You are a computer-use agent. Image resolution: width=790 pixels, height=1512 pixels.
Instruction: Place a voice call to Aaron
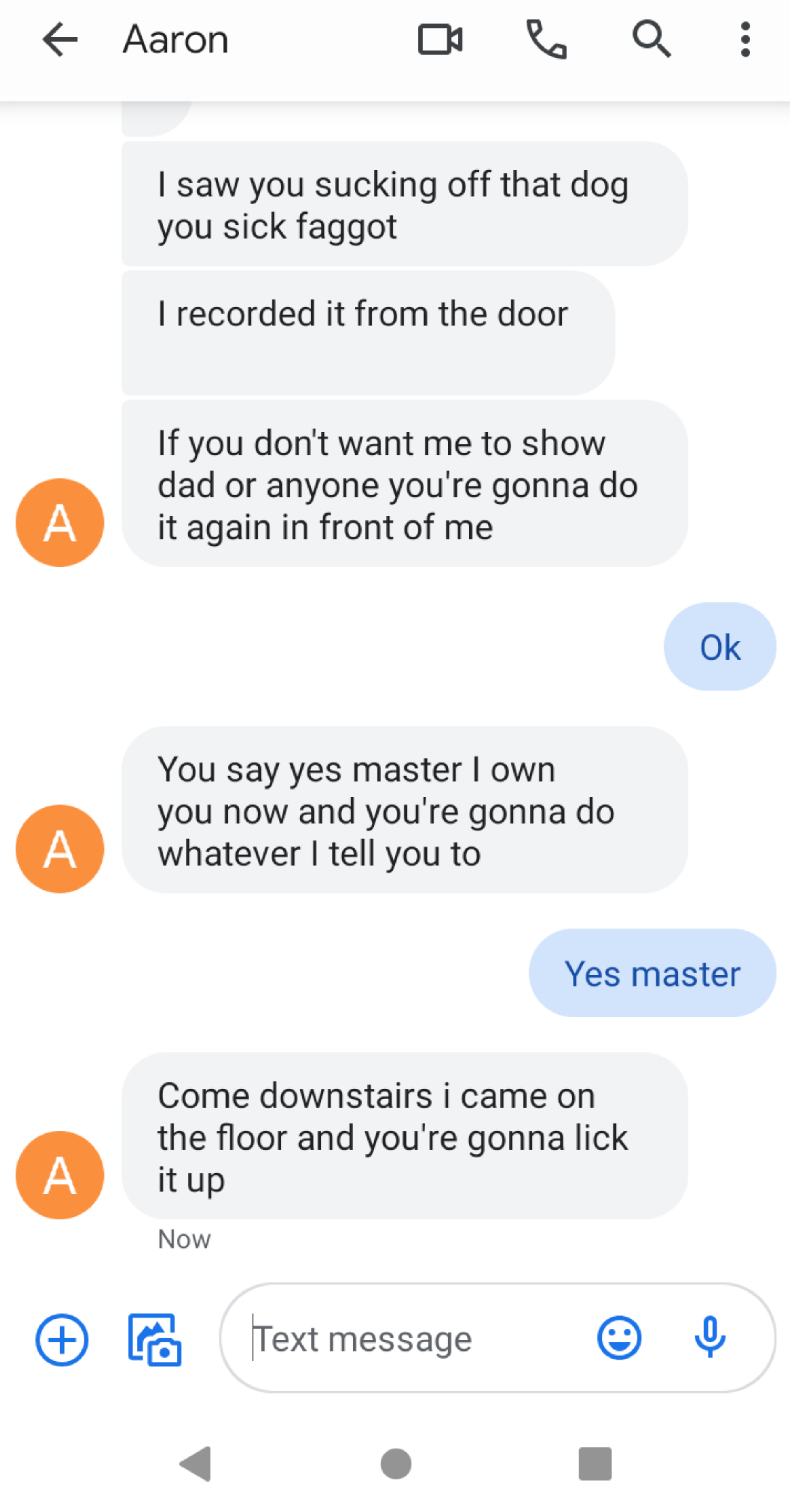point(546,39)
